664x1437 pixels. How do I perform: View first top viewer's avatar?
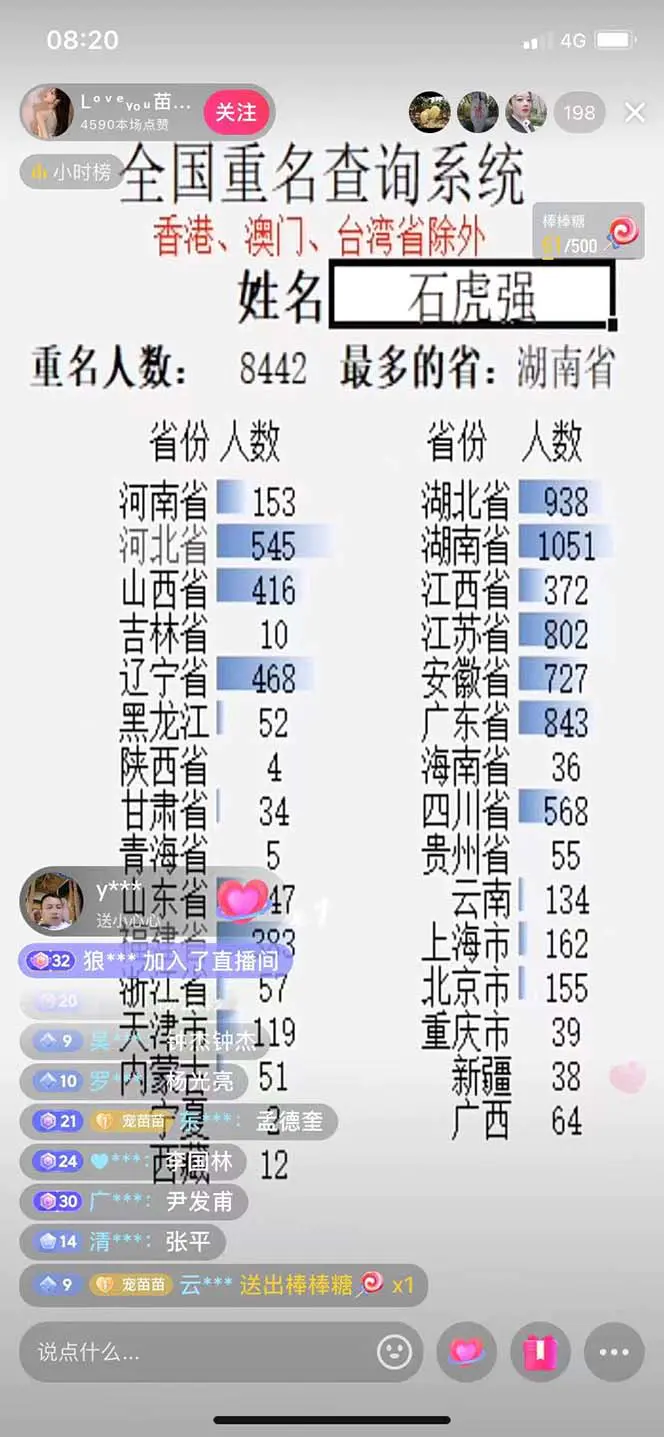(430, 112)
